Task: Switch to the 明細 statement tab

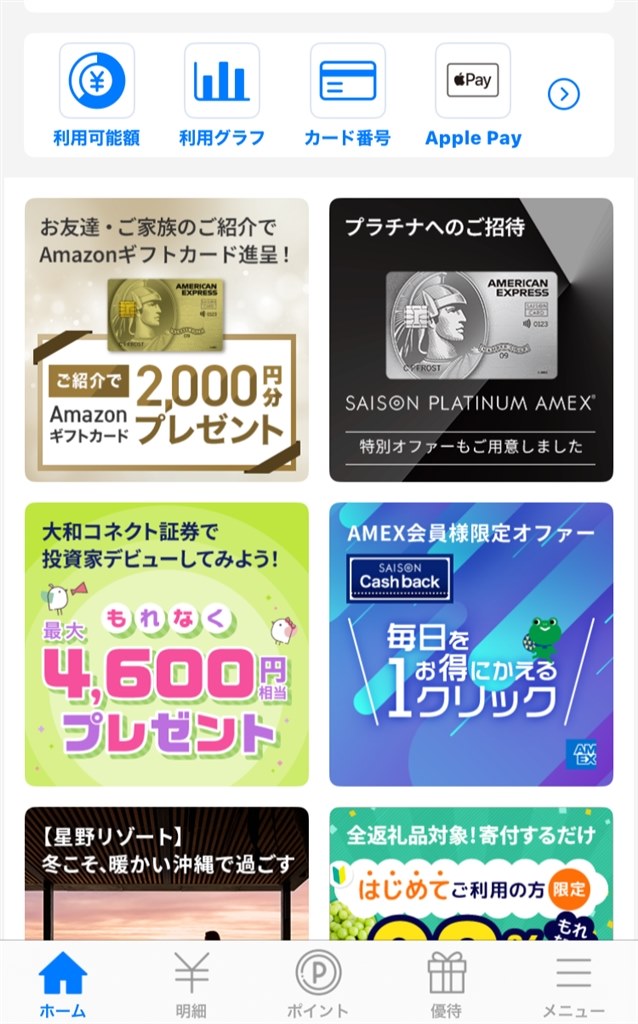Action: point(191,984)
